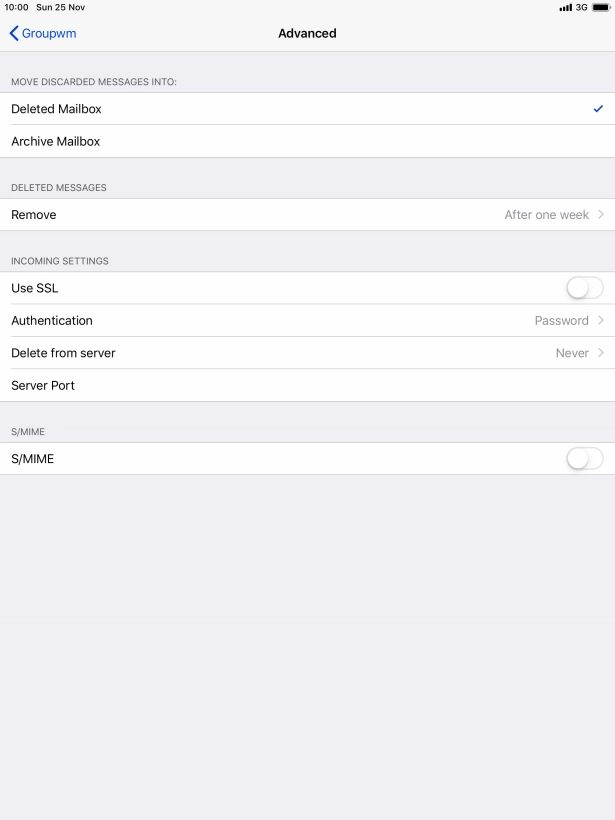
Task: Open Delete from server setting
Action: pyautogui.click(x=307, y=353)
